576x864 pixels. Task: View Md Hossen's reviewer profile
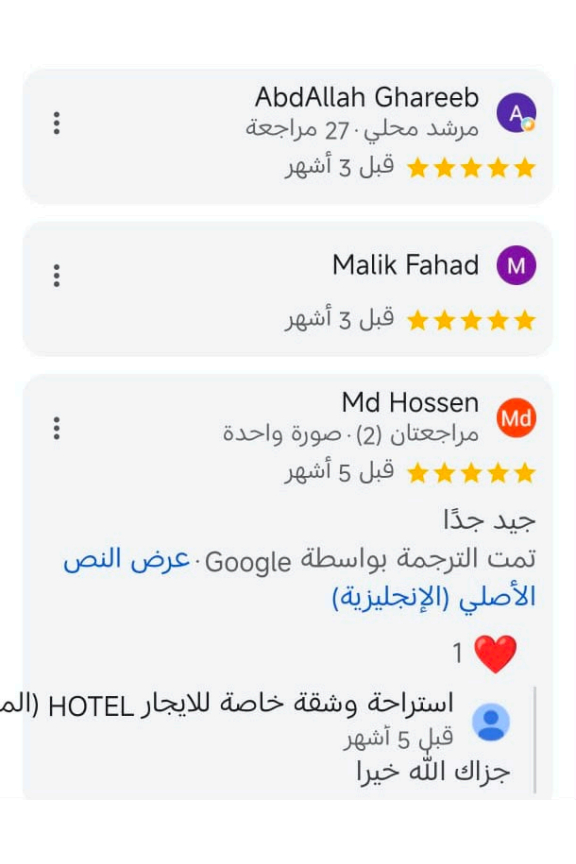[x=516, y=418]
